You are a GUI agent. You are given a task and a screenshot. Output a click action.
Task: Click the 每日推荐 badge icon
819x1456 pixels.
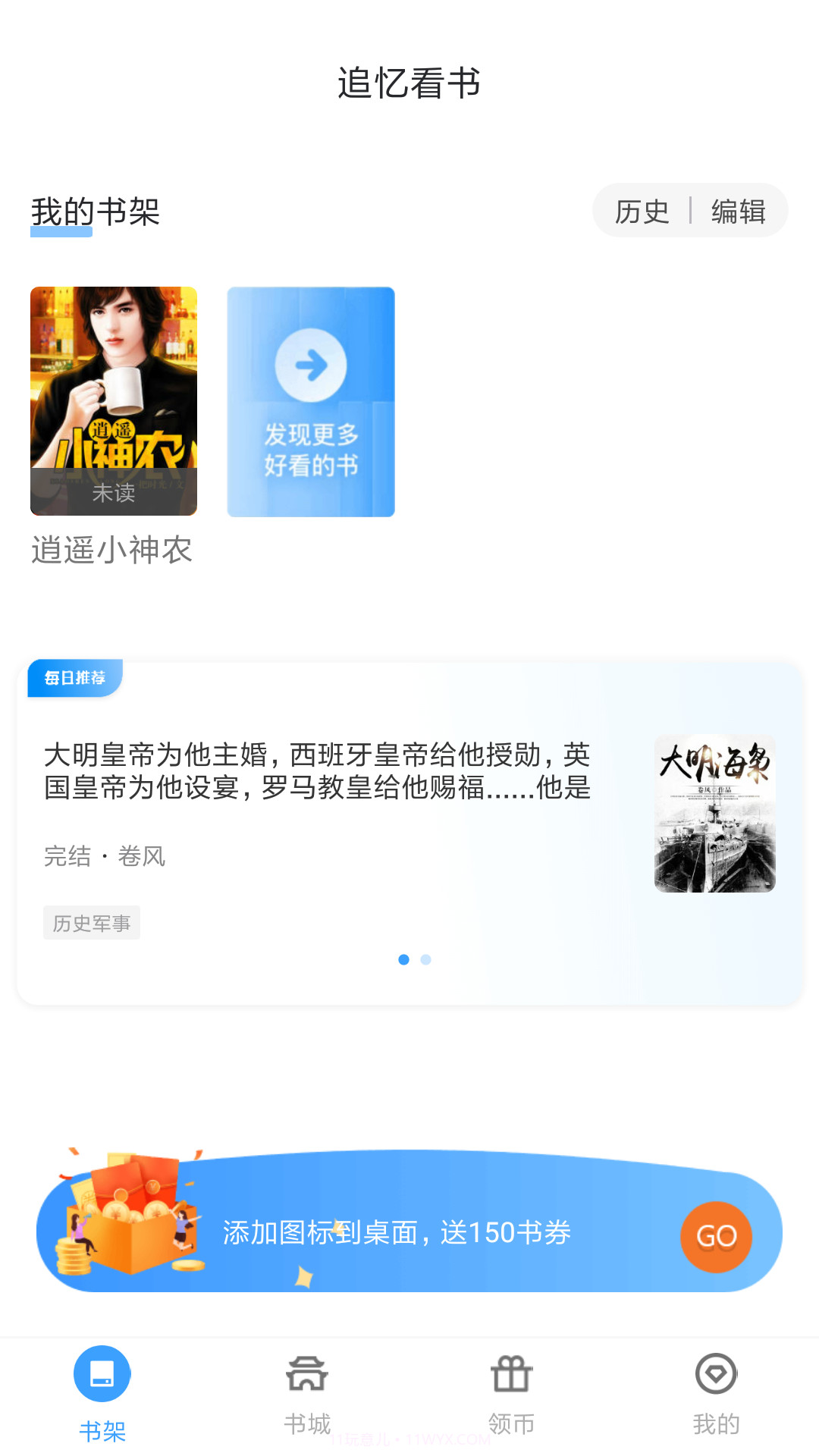point(76,679)
